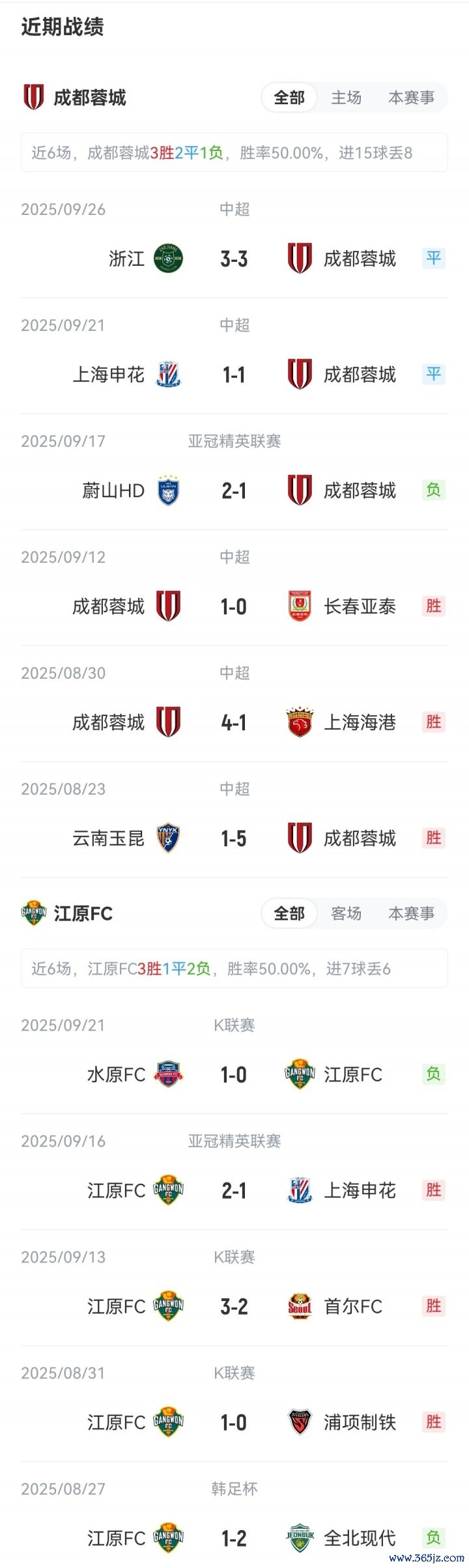View the 成都蓉城 vs 上海海港 4-1 match
Screen dimensions: 469x1568
(x=234, y=722)
